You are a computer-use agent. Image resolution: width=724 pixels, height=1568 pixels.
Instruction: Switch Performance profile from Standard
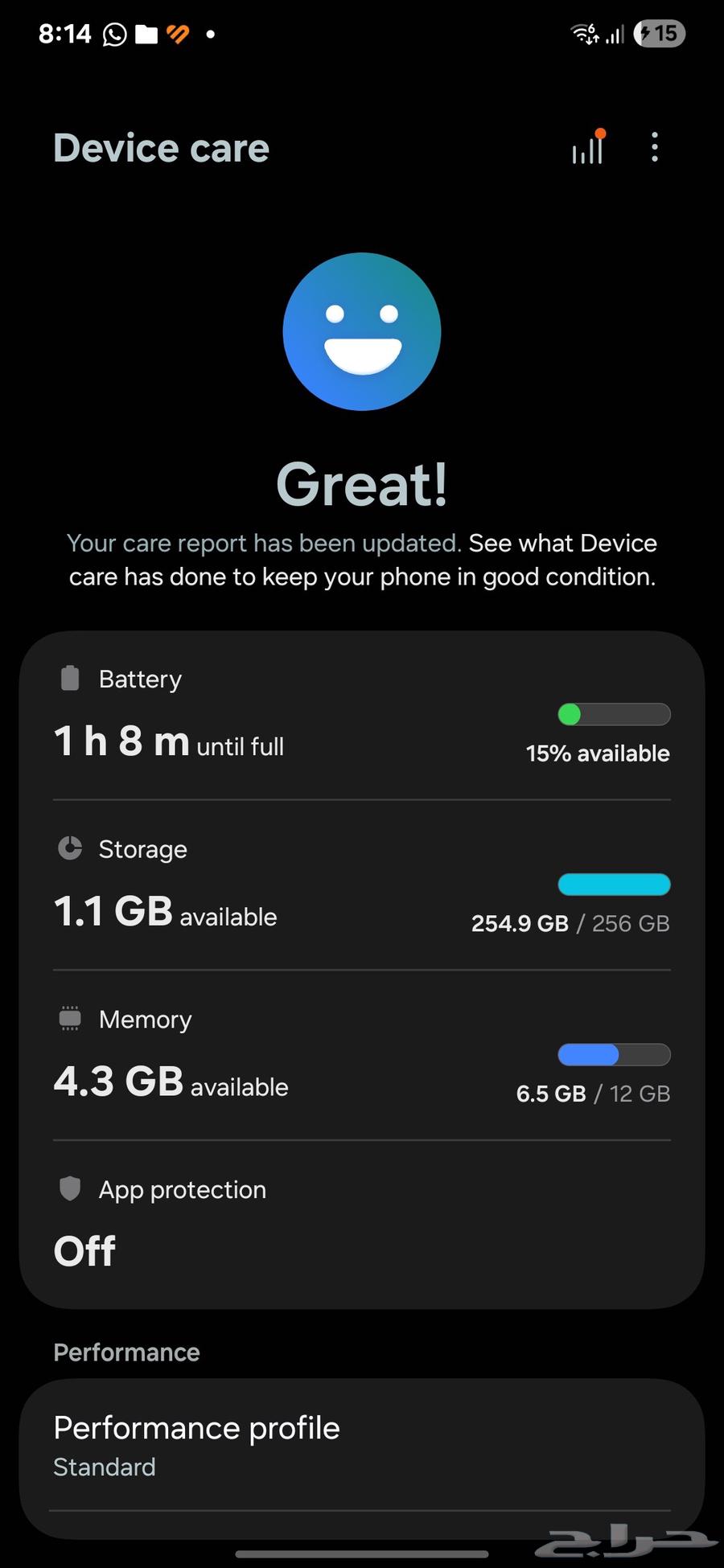click(105, 1467)
